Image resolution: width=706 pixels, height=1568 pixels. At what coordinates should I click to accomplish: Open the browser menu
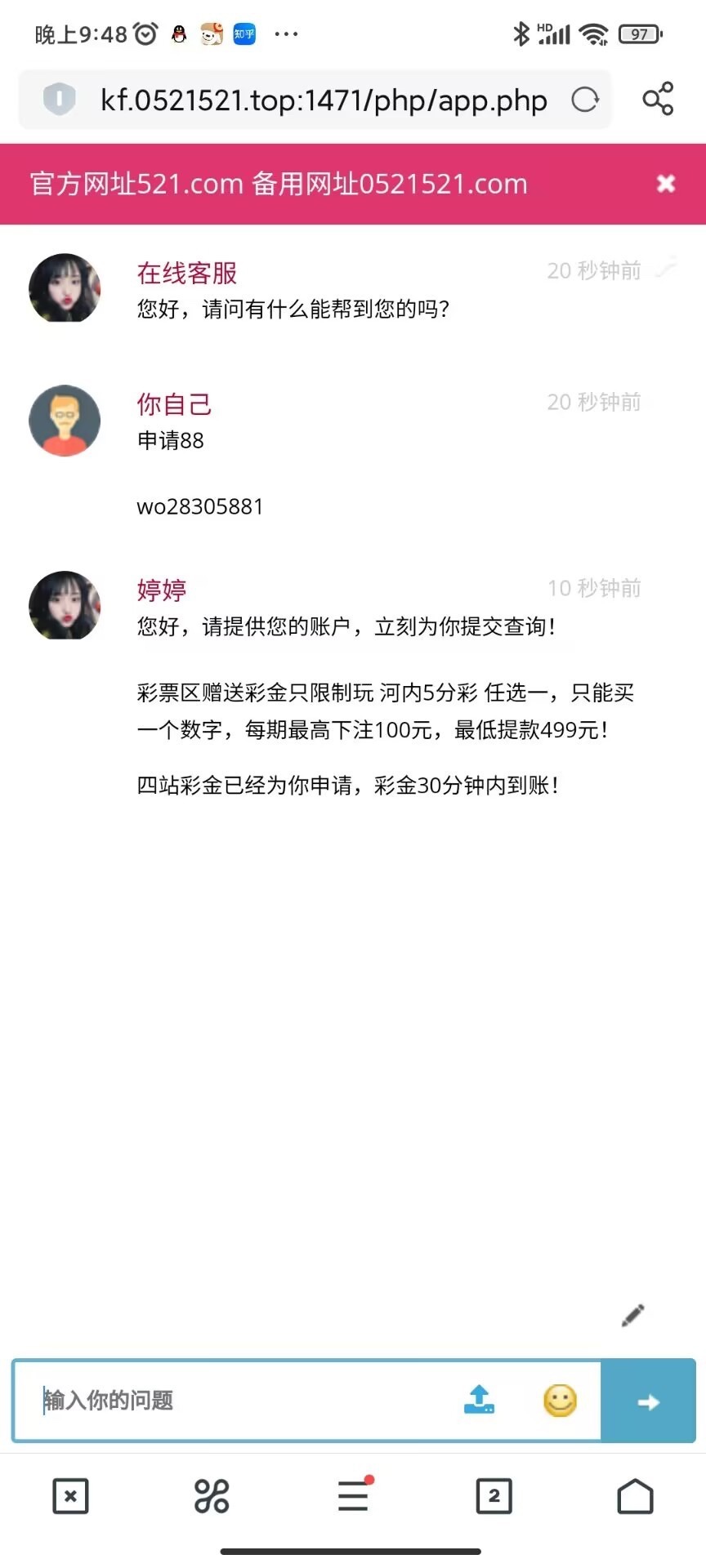(x=353, y=1496)
